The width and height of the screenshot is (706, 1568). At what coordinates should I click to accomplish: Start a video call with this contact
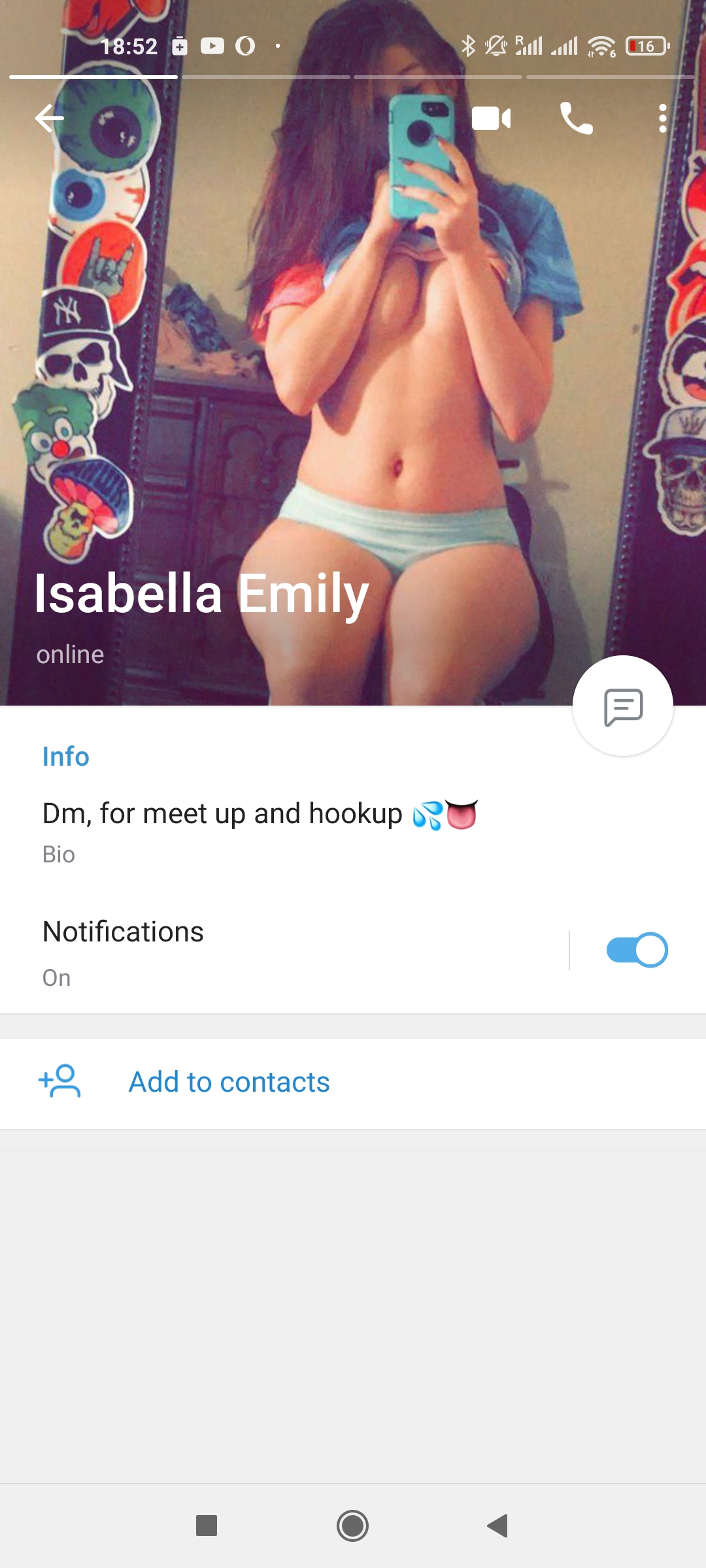[491, 118]
